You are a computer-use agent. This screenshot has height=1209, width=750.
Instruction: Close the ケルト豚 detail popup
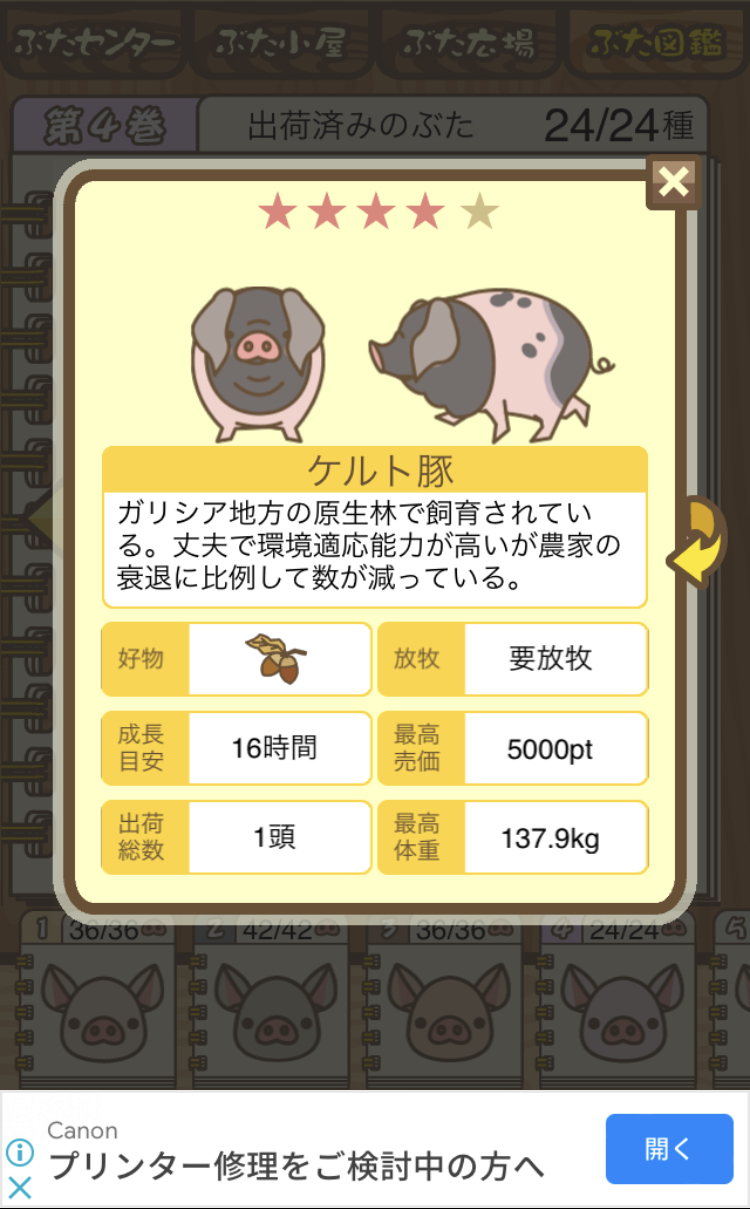(x=675, y=182)
